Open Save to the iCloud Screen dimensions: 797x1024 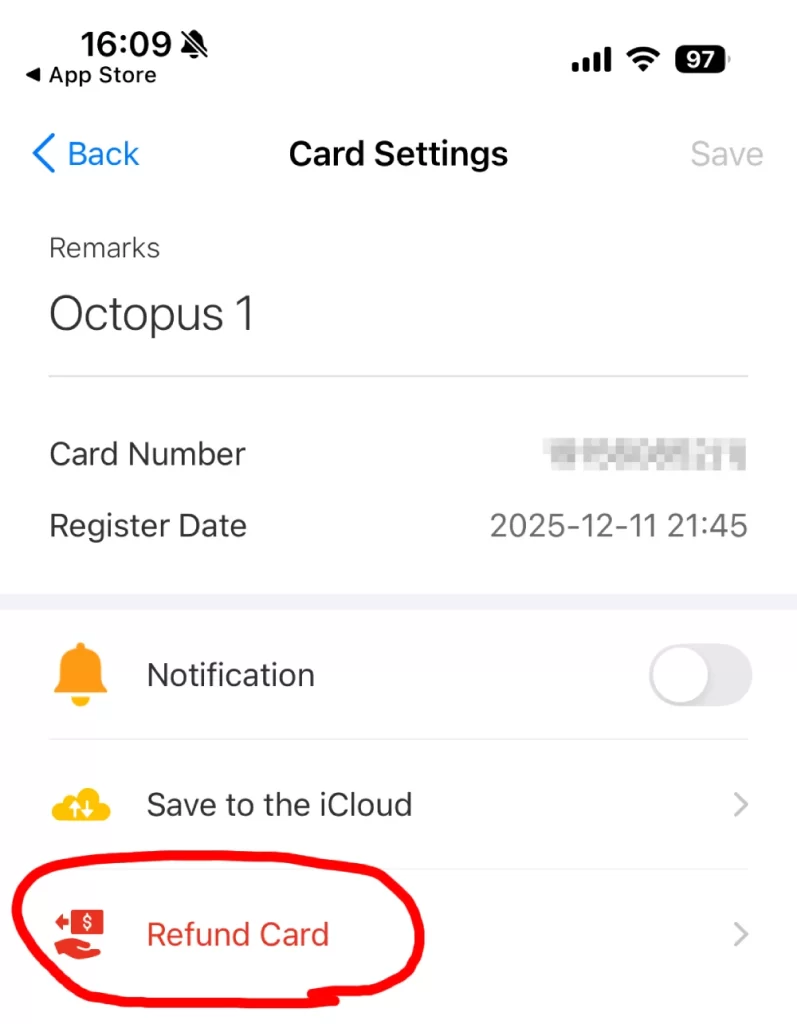pos(398,805)
